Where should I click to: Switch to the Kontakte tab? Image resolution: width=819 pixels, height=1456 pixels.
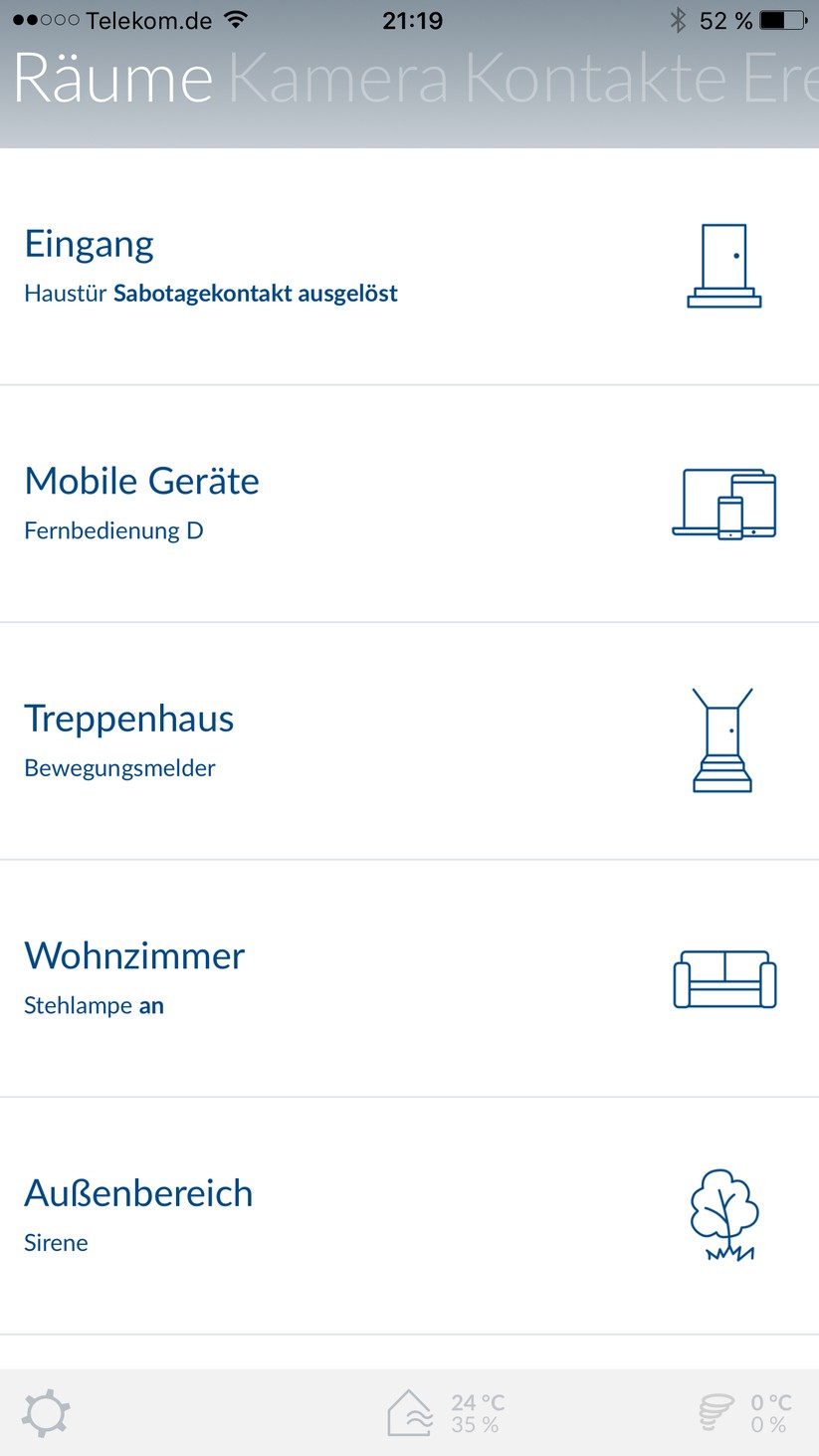tap(595, 80)
